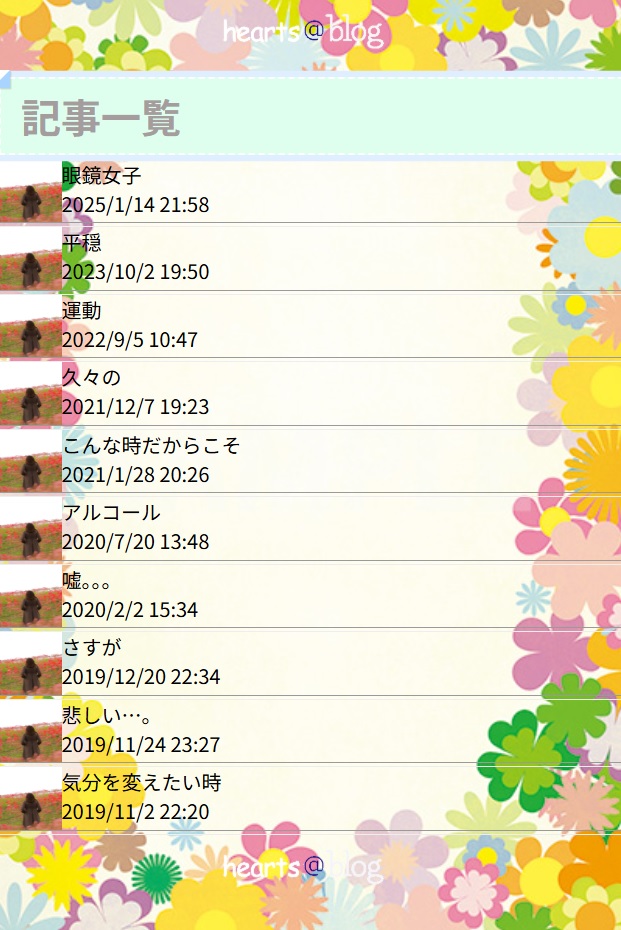621x930 pixels.
Task: Open the article 眼鏡女子
Action: [x=102, y=177]
